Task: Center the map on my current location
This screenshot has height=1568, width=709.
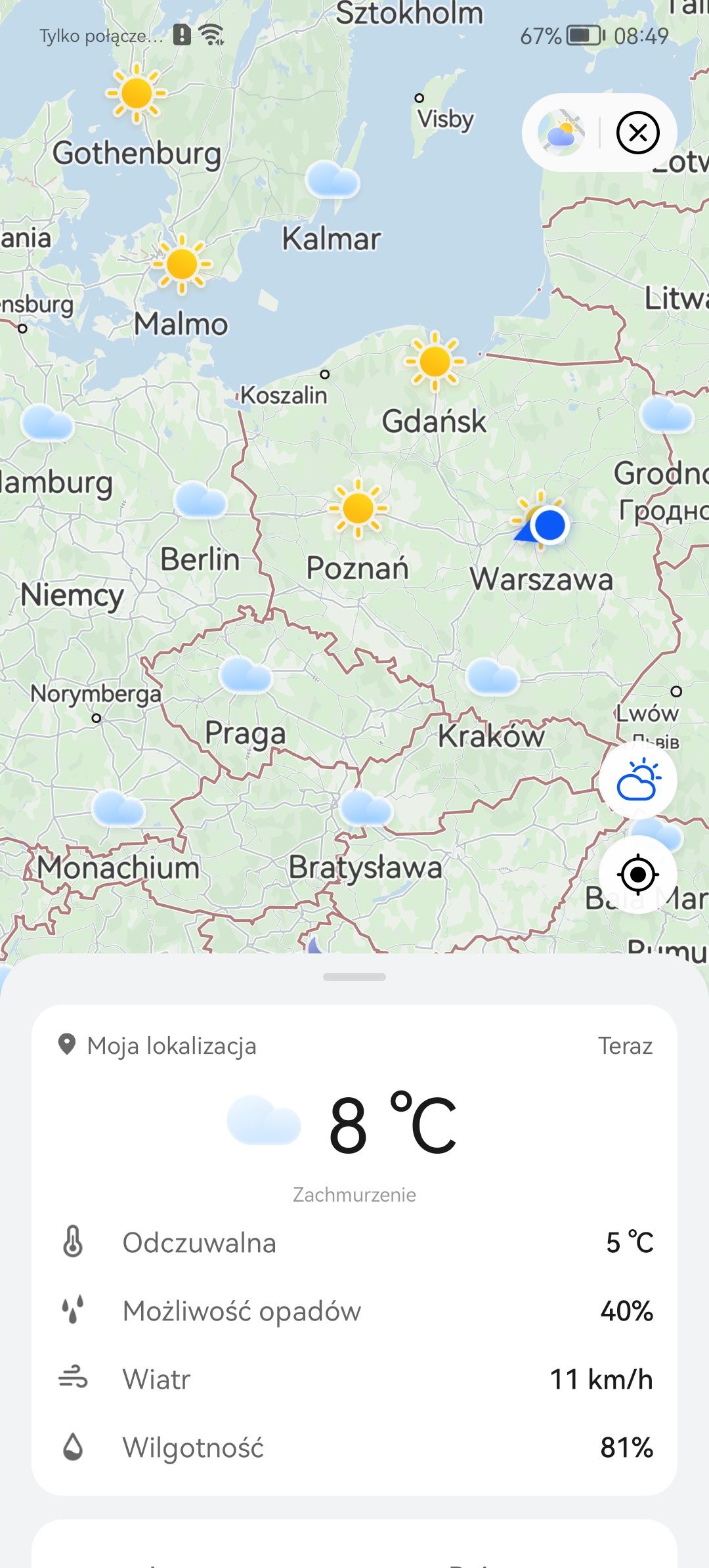Action: 637,875
